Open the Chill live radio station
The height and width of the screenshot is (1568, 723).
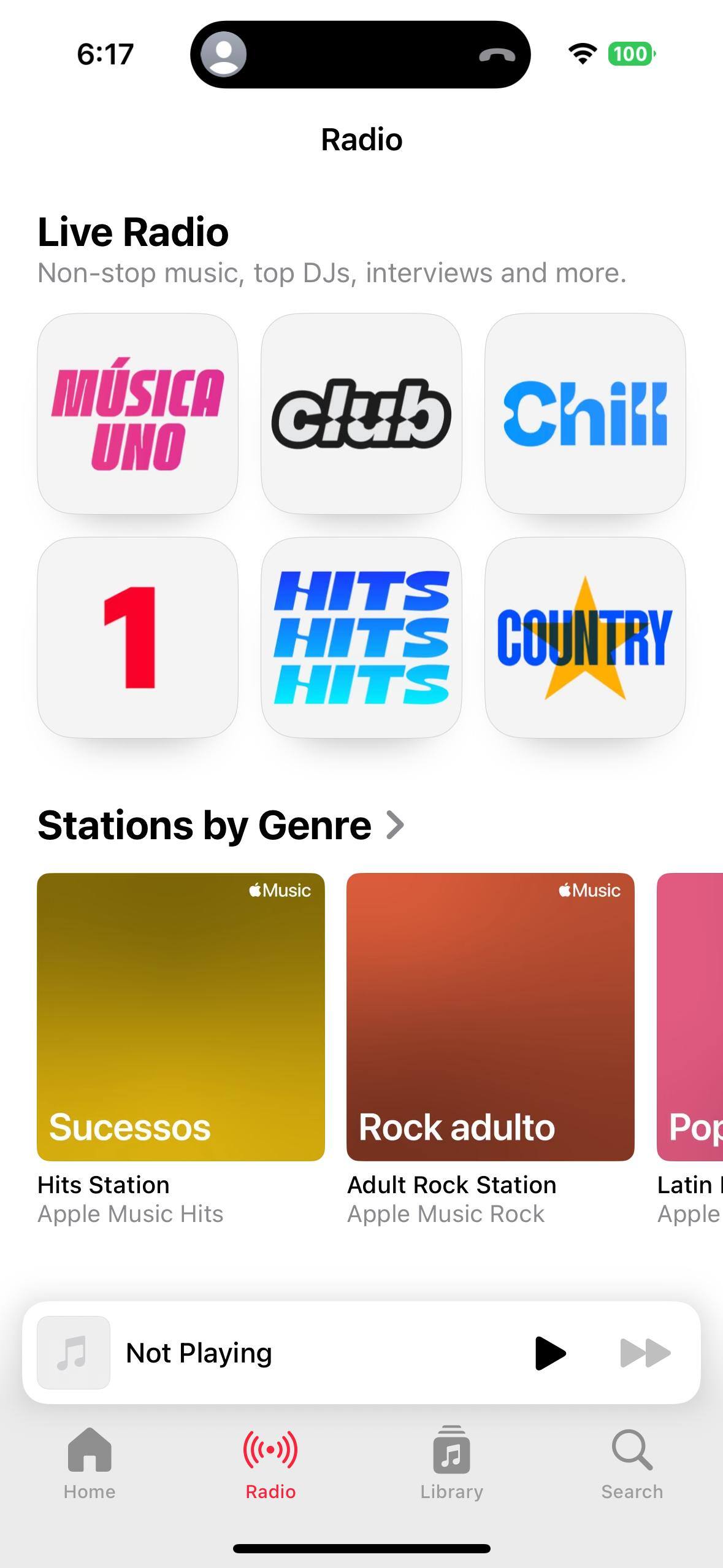pos(584,413)
